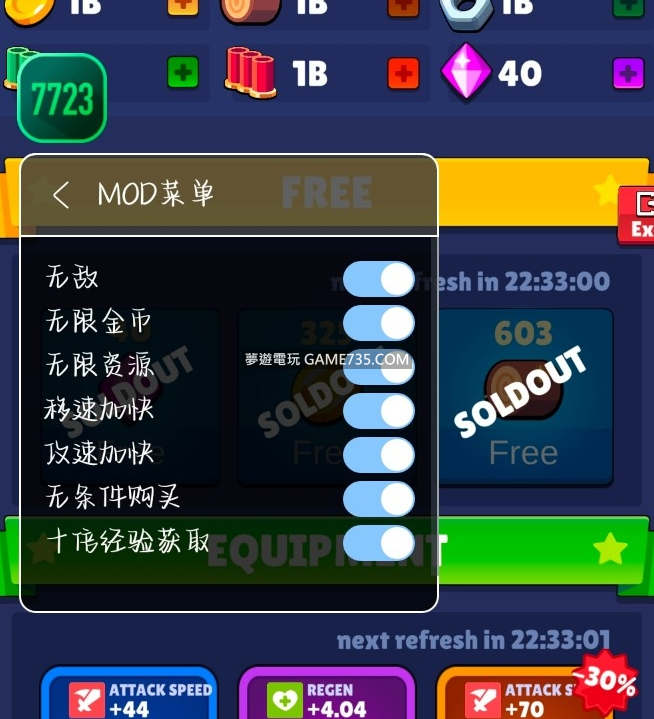Tap the green plus beside the green shells
The width and height of the screenshot is (654, 719).
[x=182, y=73]
